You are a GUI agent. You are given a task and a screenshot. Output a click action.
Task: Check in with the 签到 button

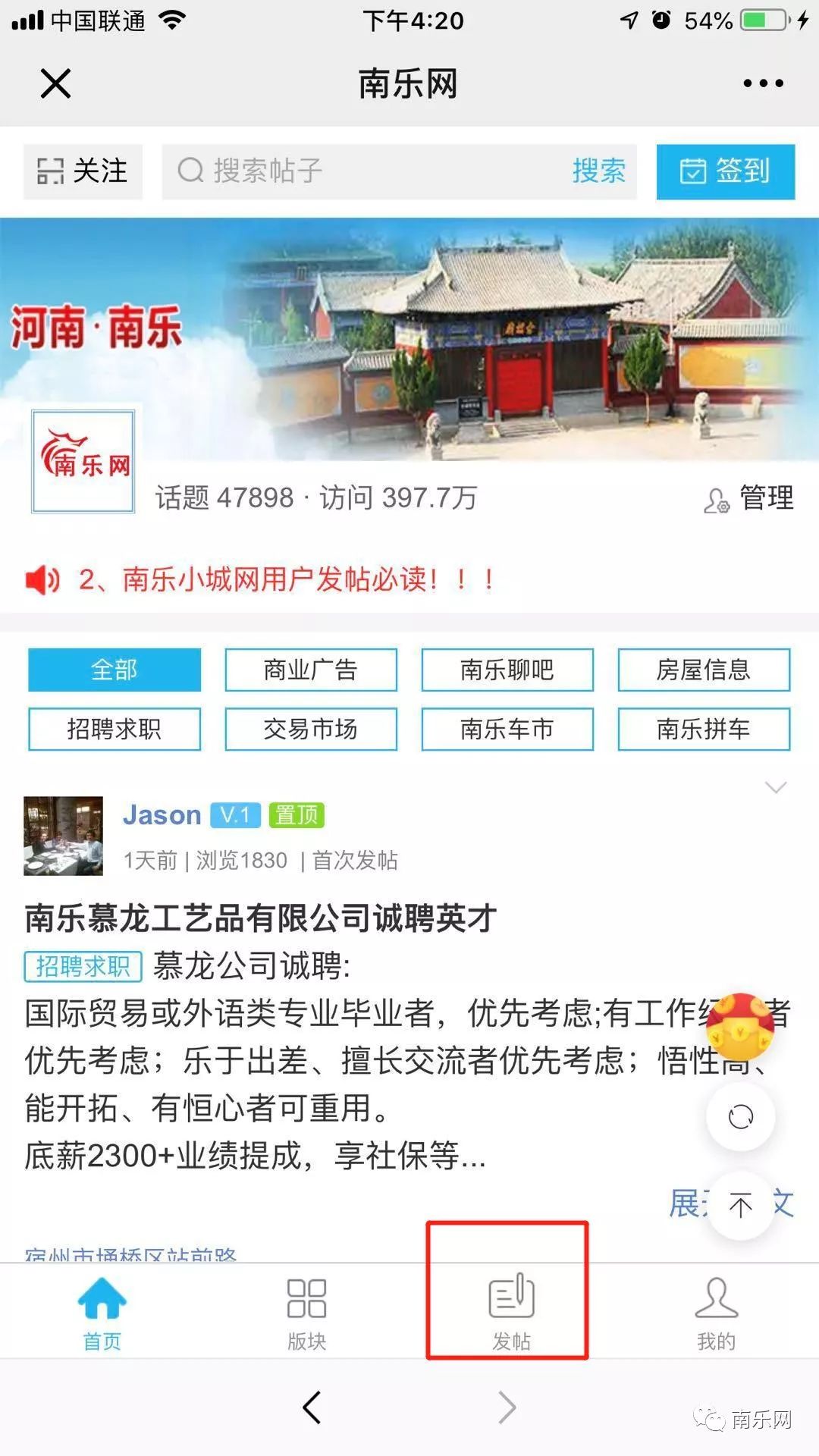725,171
